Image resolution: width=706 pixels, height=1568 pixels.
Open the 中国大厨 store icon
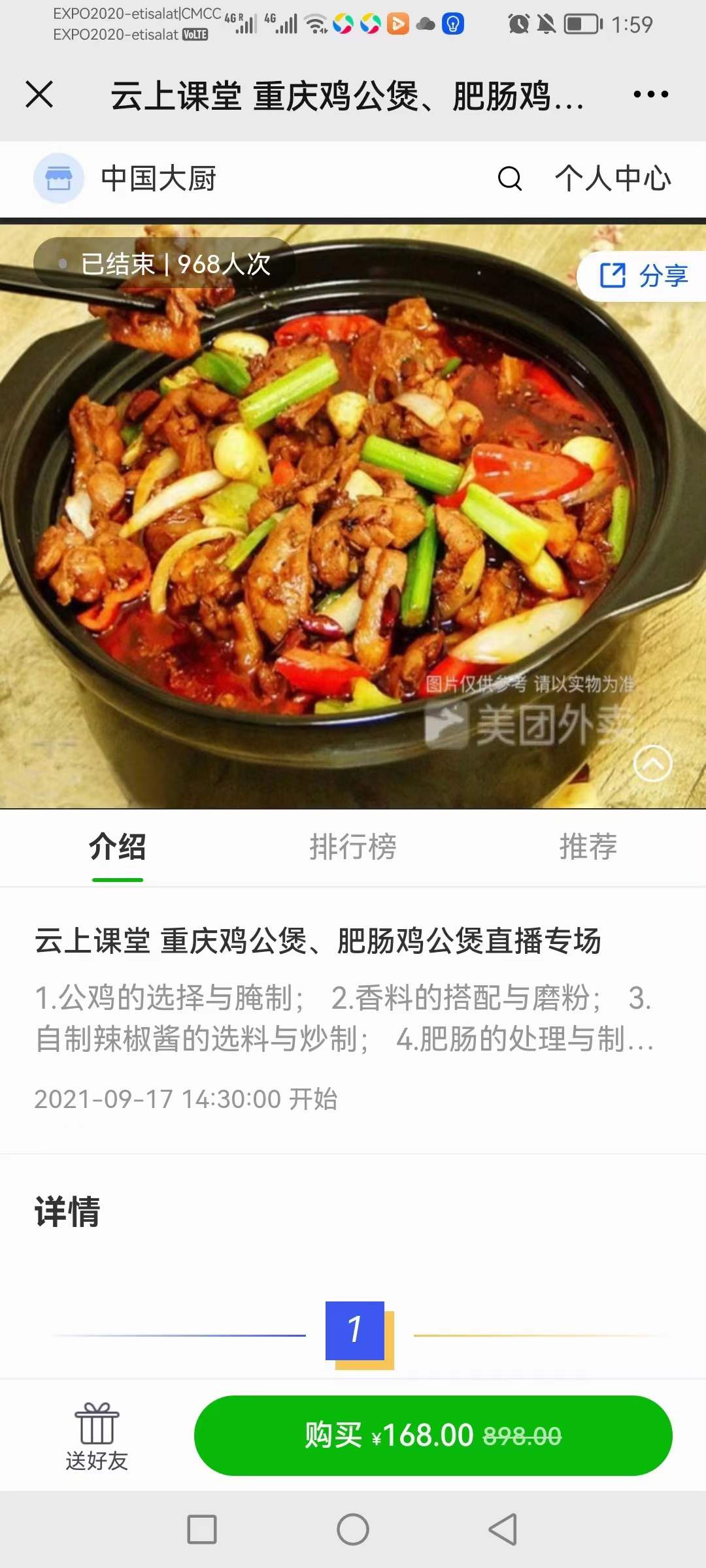pyautogui.click(x=58, y=178)
